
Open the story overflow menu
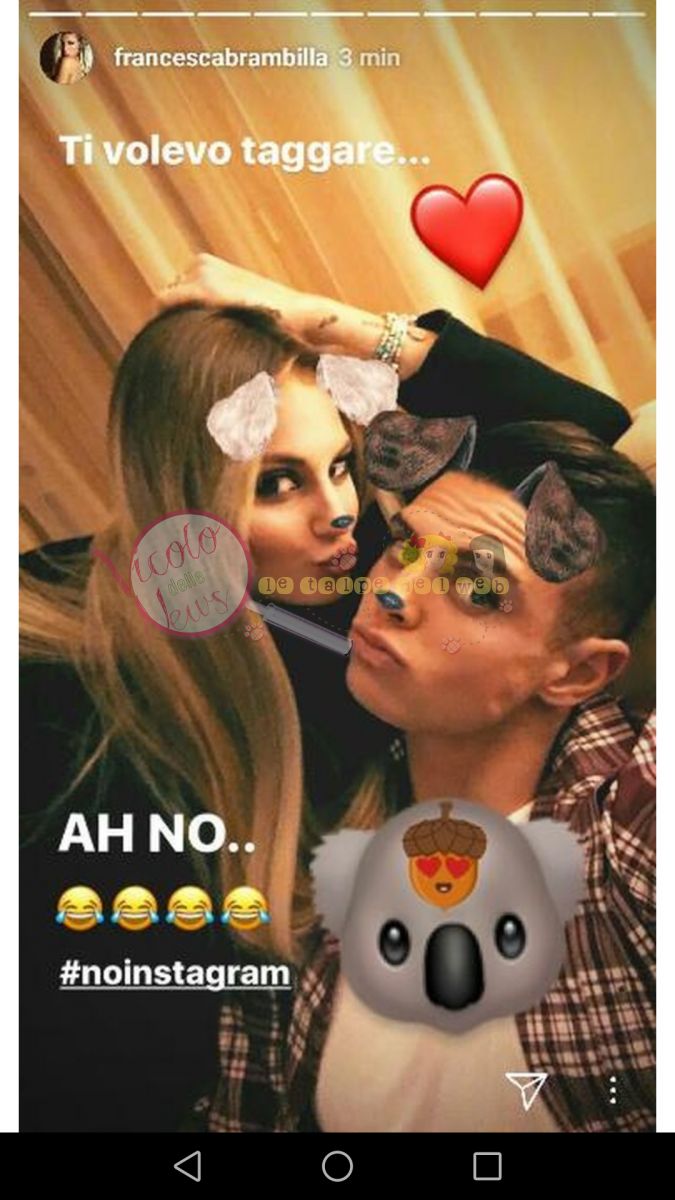click(x=613, y=1090)
